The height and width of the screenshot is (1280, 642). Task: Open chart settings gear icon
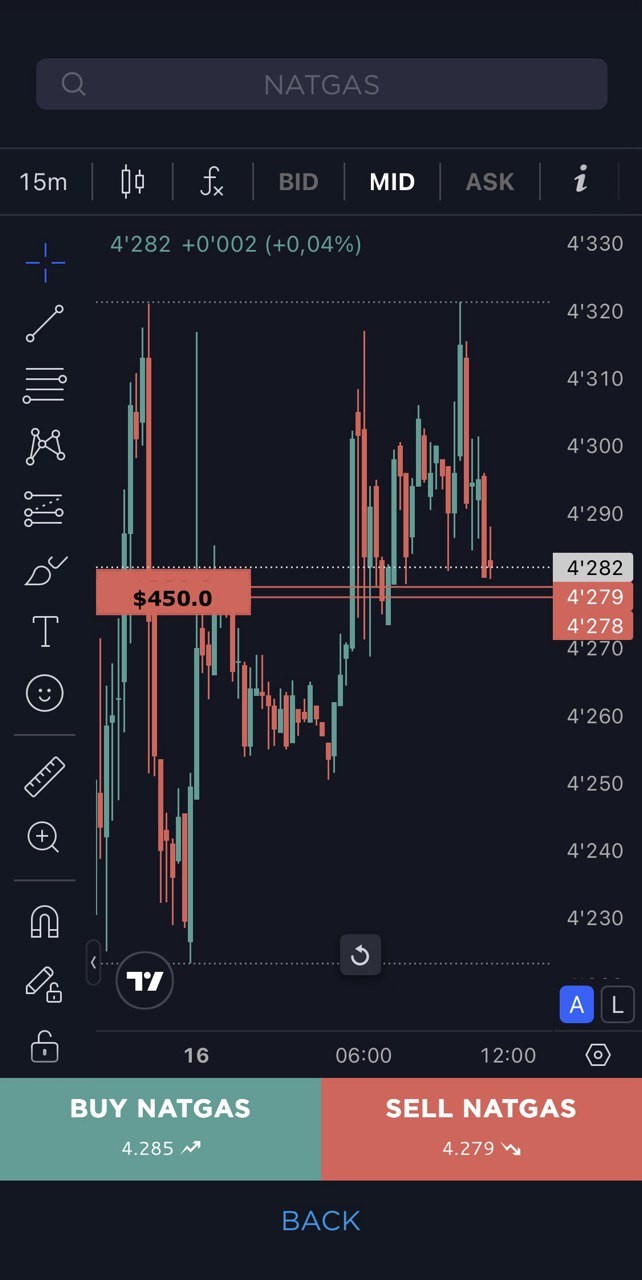[598, 1055]
